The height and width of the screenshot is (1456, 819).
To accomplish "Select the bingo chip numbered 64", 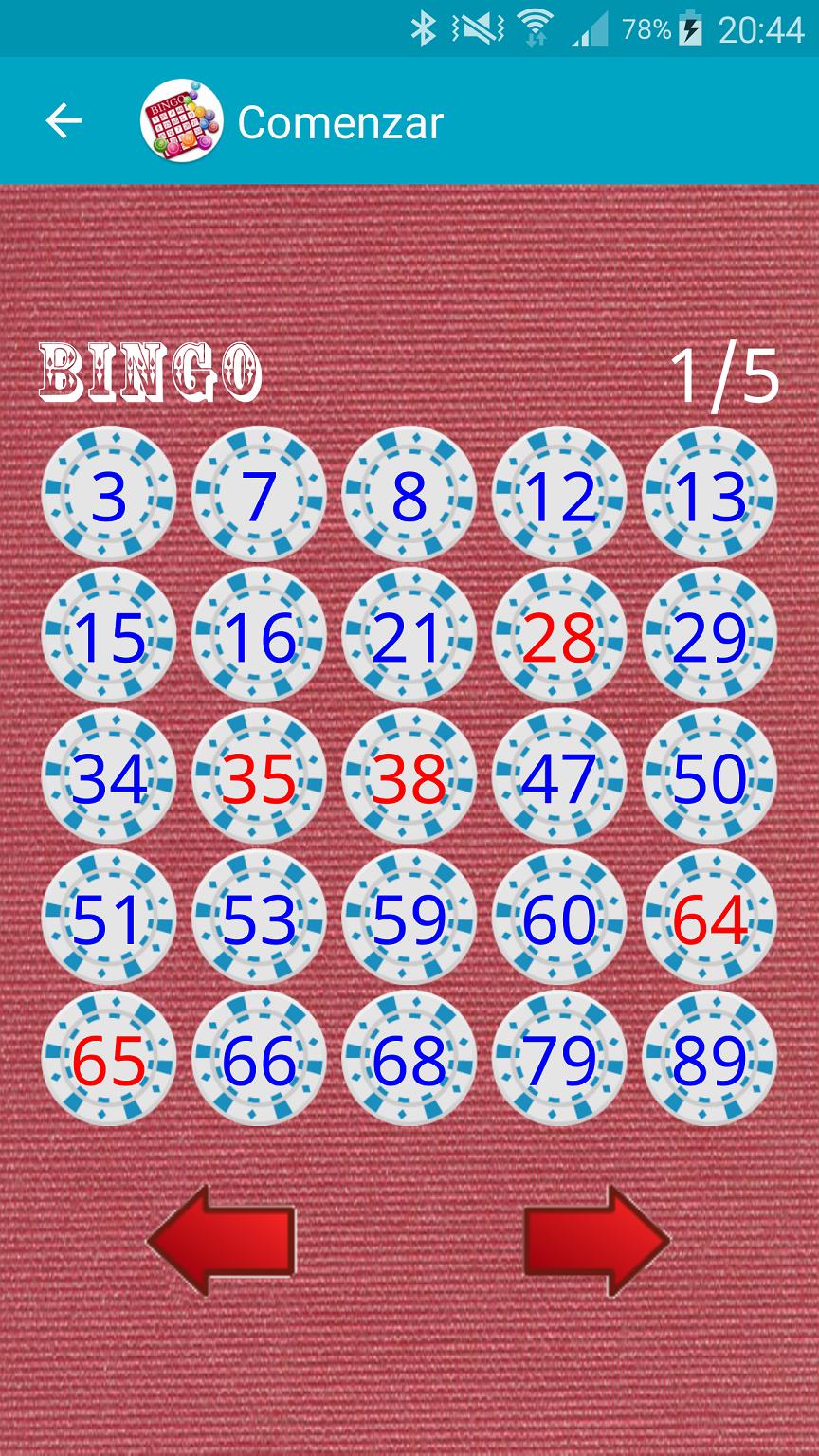I will point(709,918).
